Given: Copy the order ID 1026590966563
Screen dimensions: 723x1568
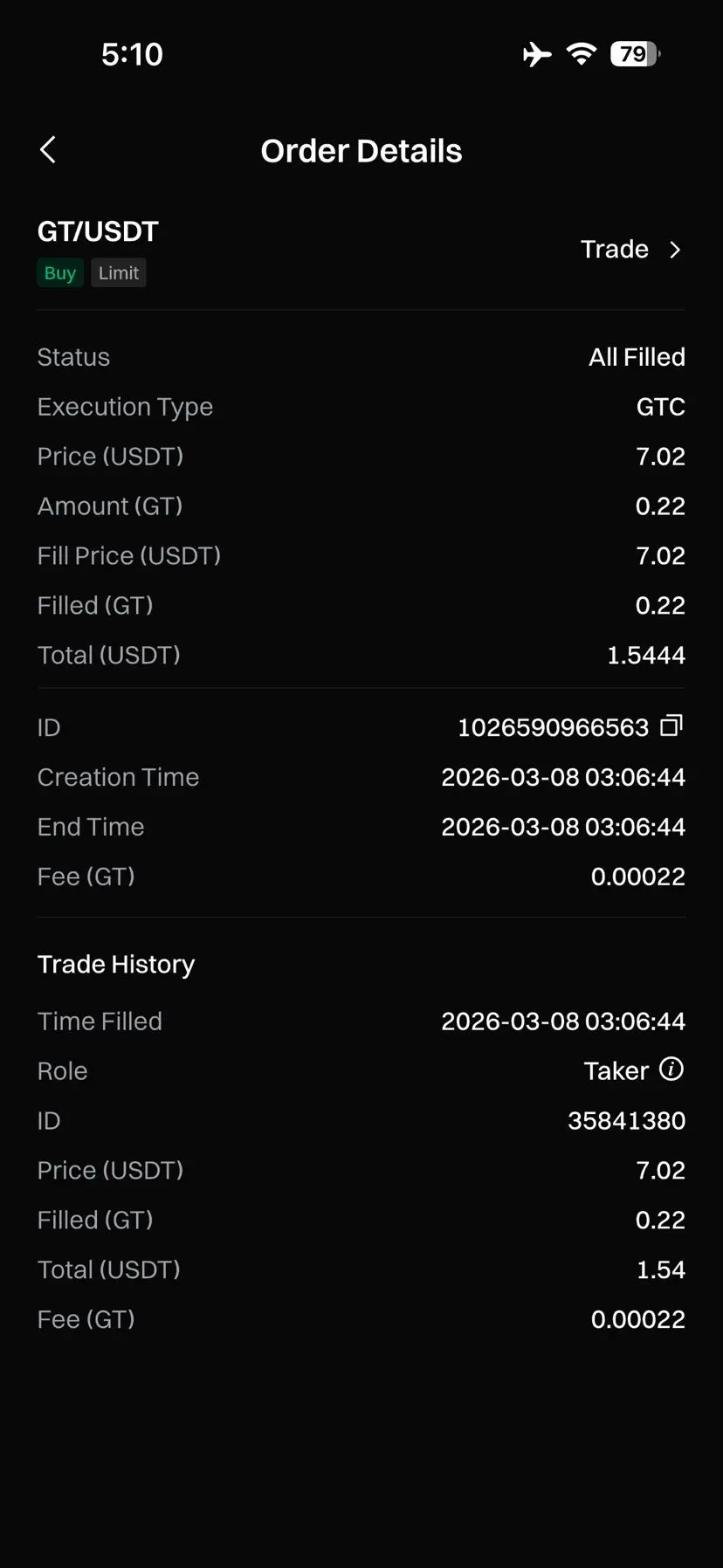Looking at the screenshot, I should coord(671,726).
